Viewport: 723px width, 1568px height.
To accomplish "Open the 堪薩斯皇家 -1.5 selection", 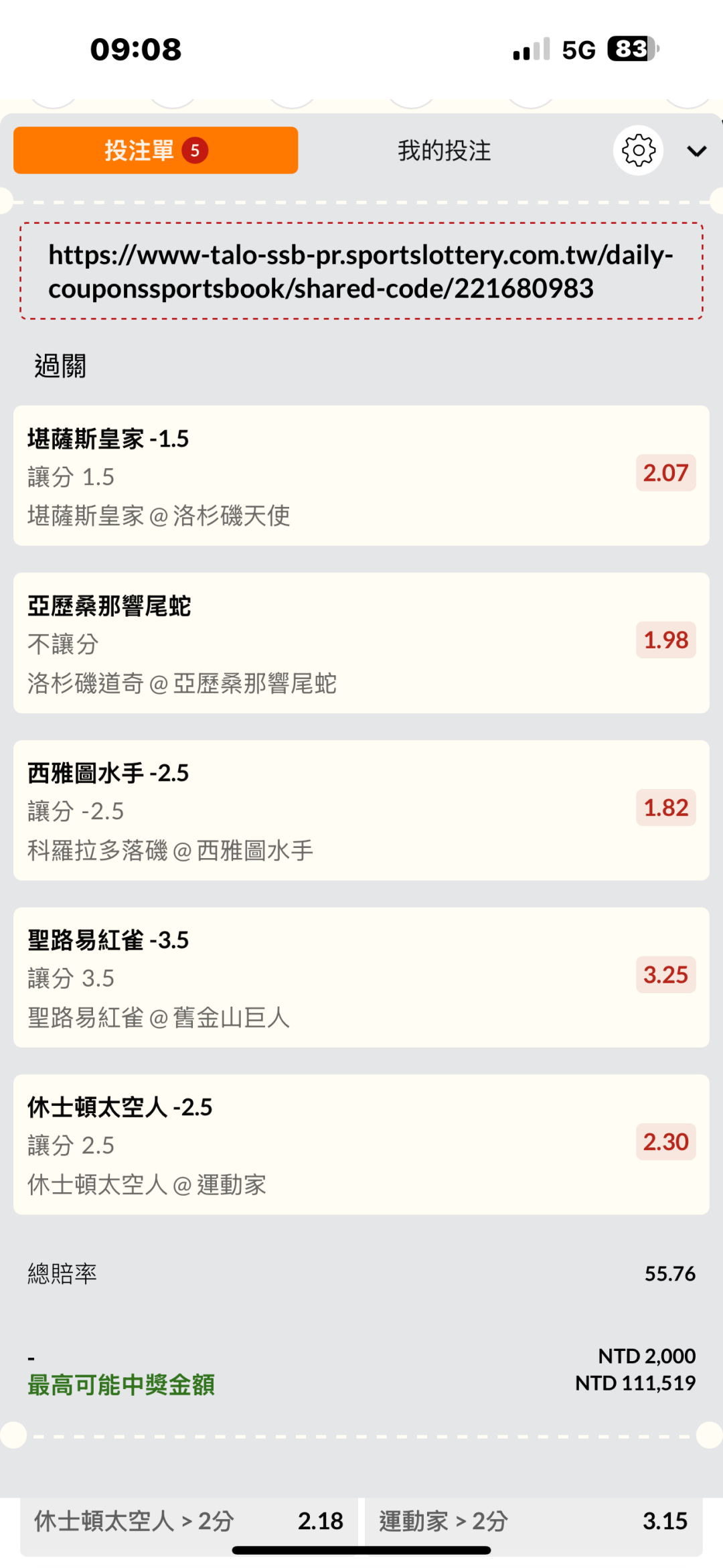I will pos(361,476).
